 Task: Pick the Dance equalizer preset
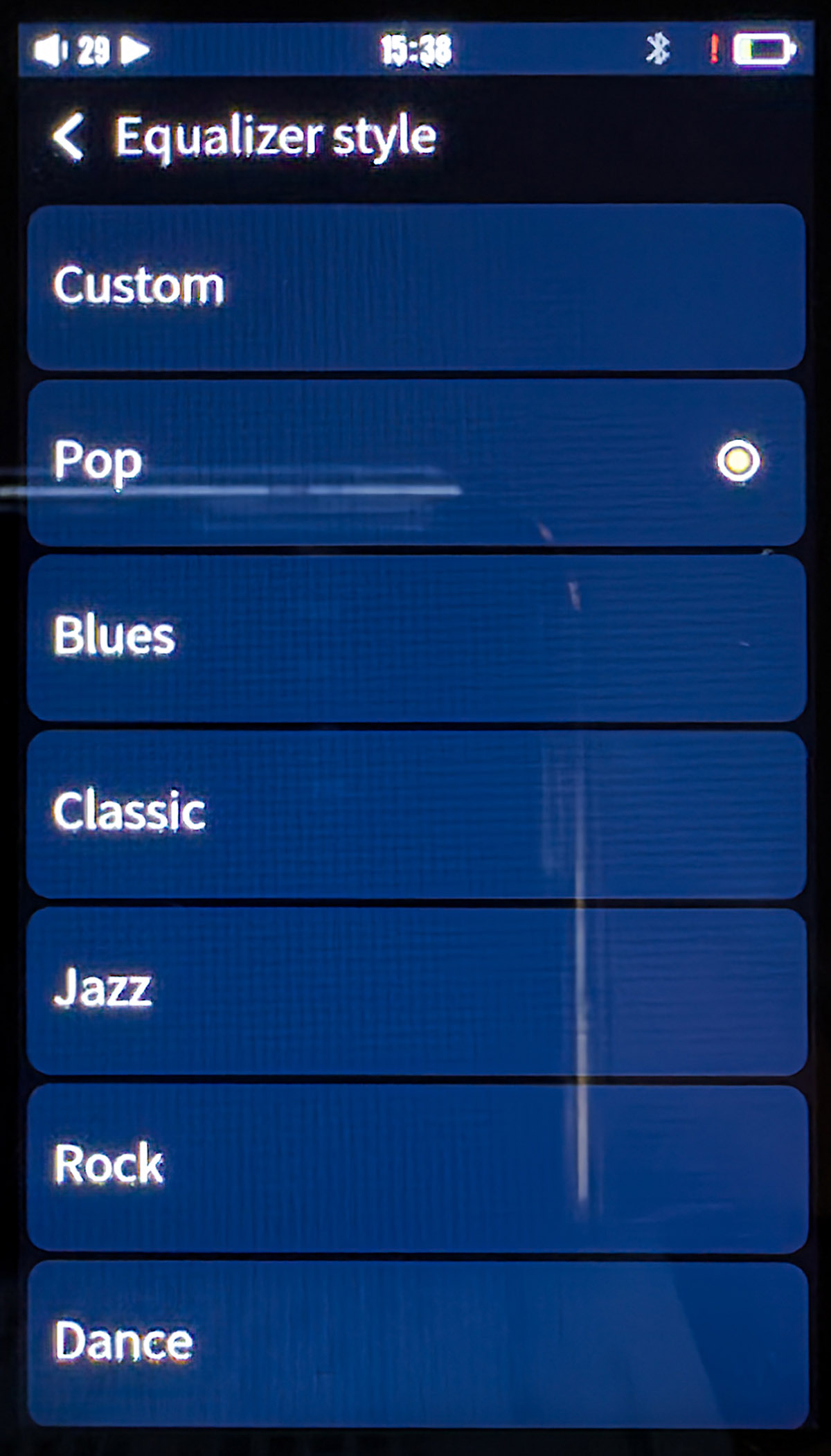click(415, 1344)
